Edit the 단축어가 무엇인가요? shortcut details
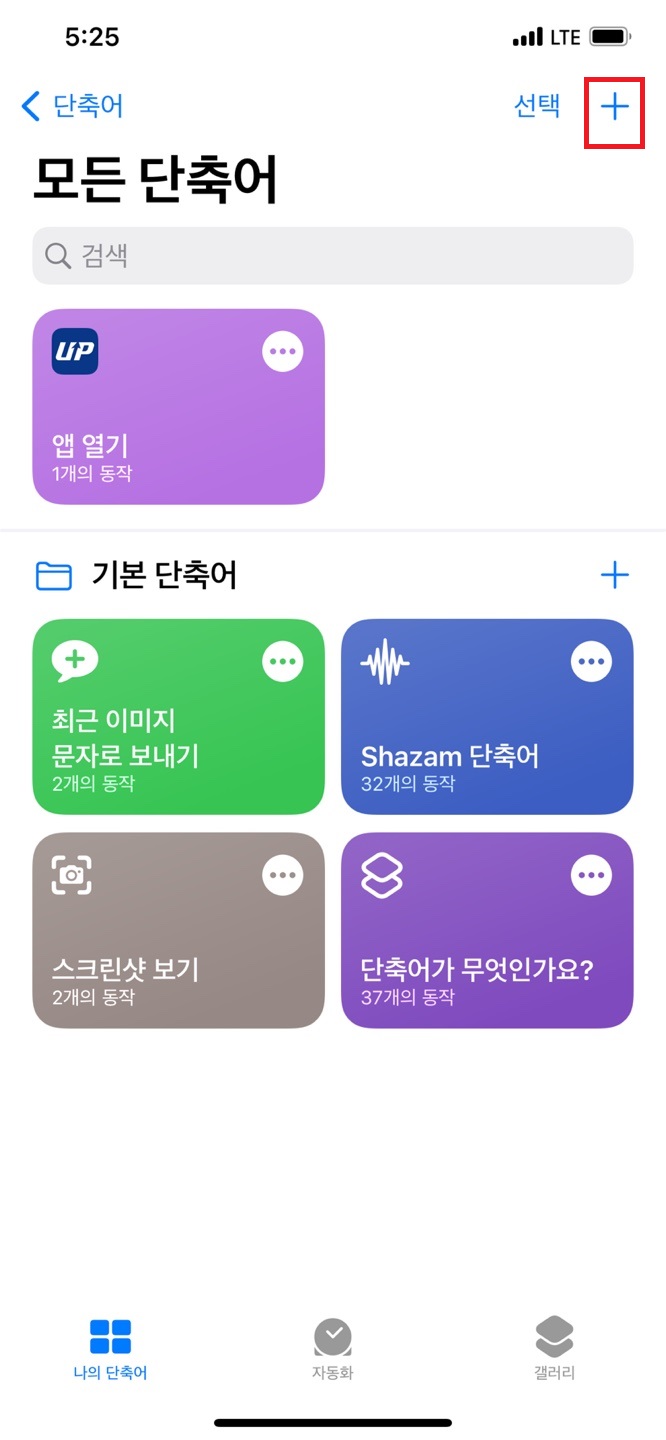Viewport: 666px width, 1440px height. pyautogui.click(x=592, y=875)
